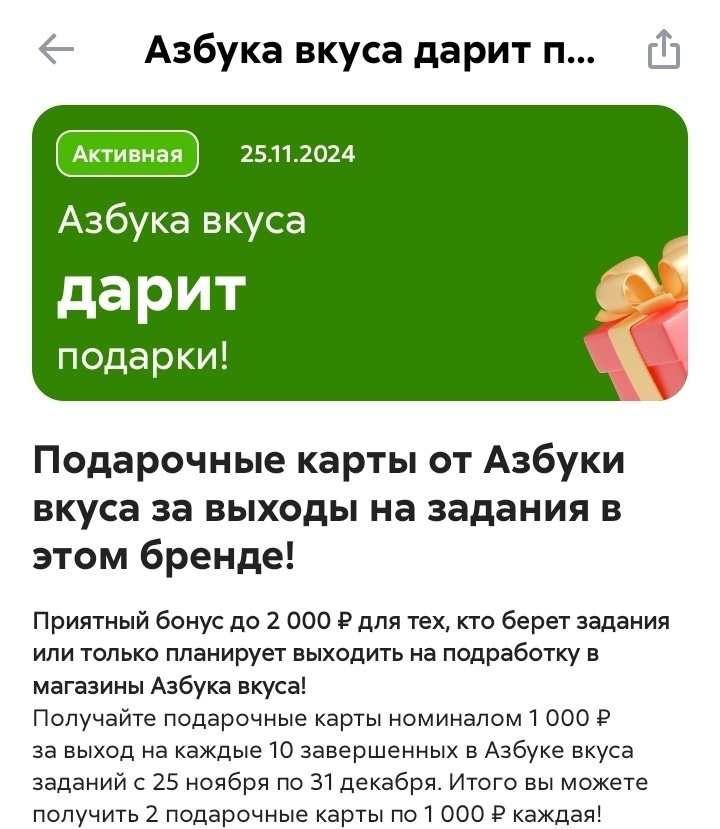Toggle the promotion status label

tap(126, 154)
